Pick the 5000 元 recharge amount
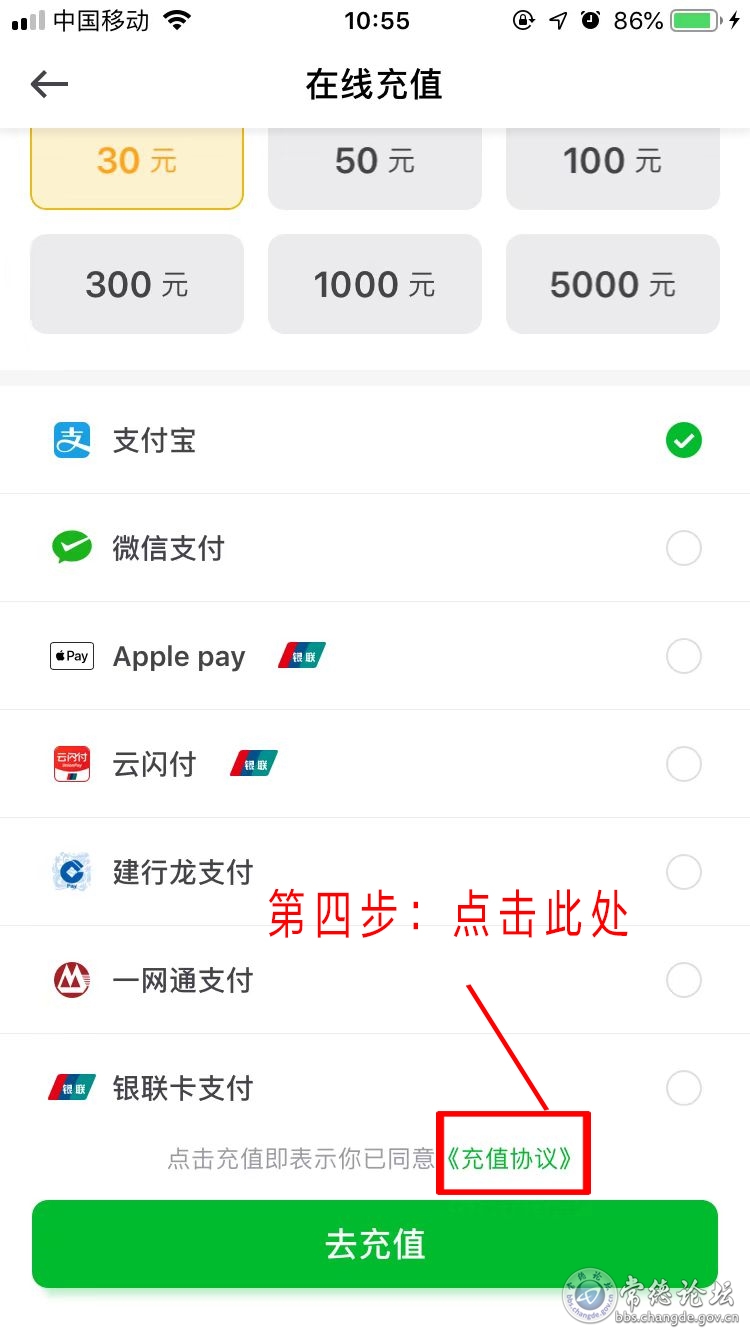750x1334 pixels. click(x=612, y=285)
